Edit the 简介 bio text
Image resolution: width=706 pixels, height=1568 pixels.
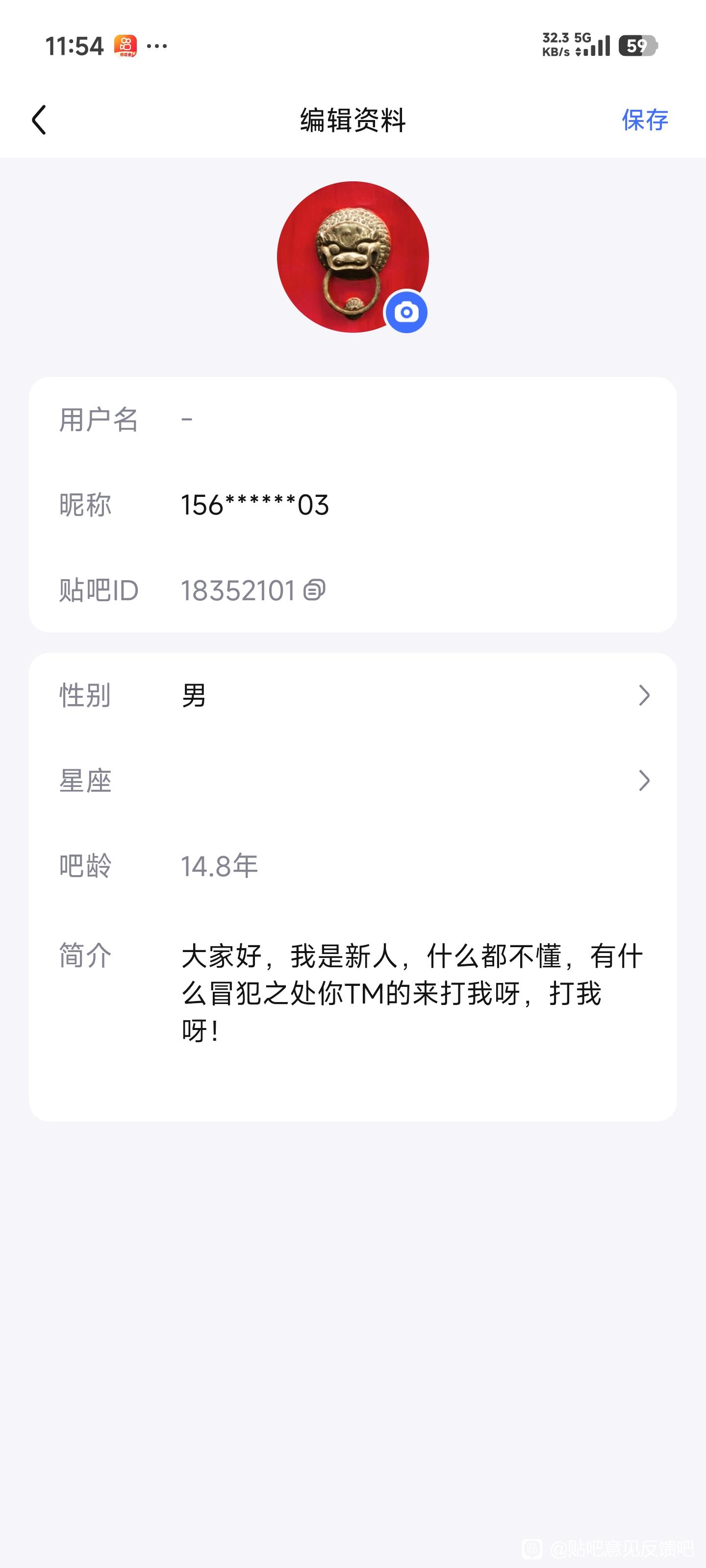(x=412, y=993)
